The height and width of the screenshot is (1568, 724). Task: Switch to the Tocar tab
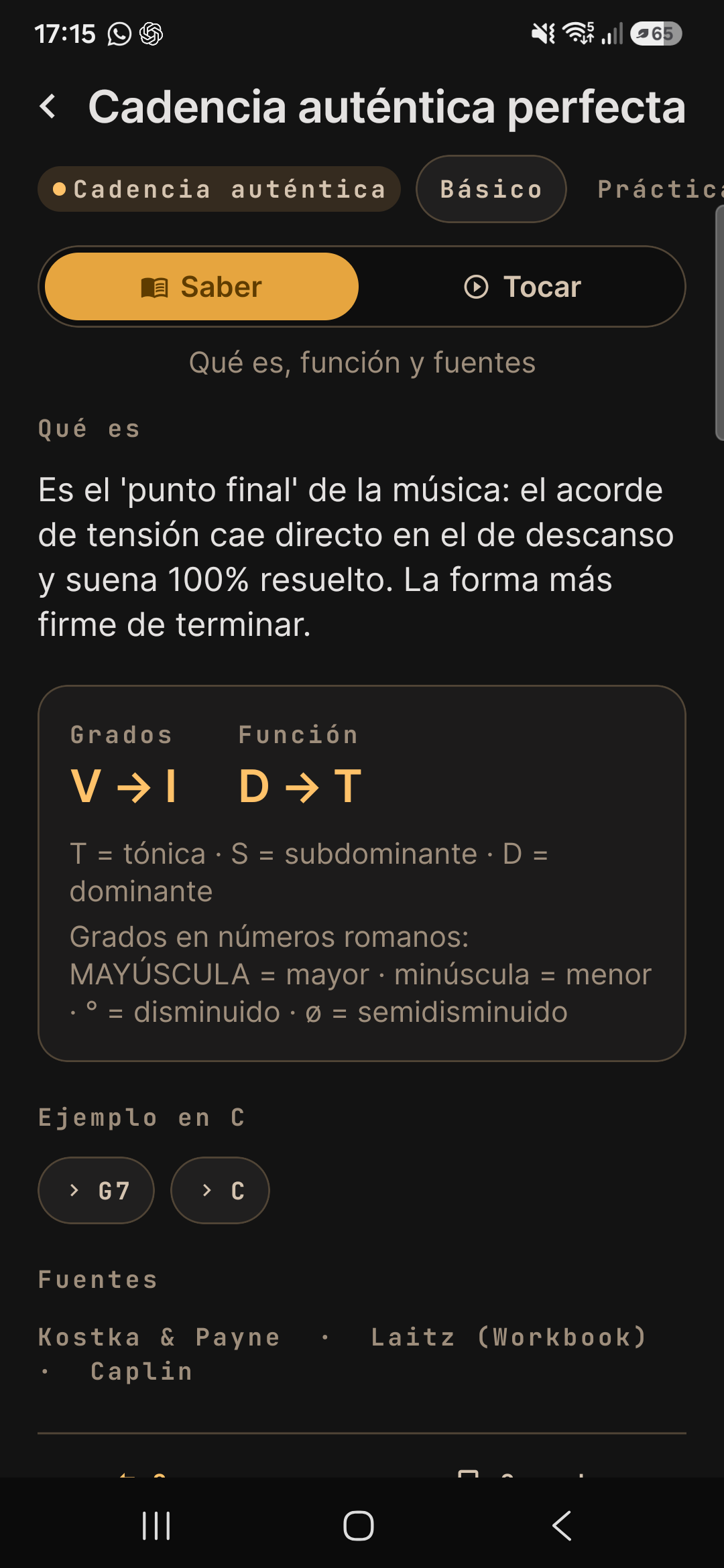click(522, 287)
